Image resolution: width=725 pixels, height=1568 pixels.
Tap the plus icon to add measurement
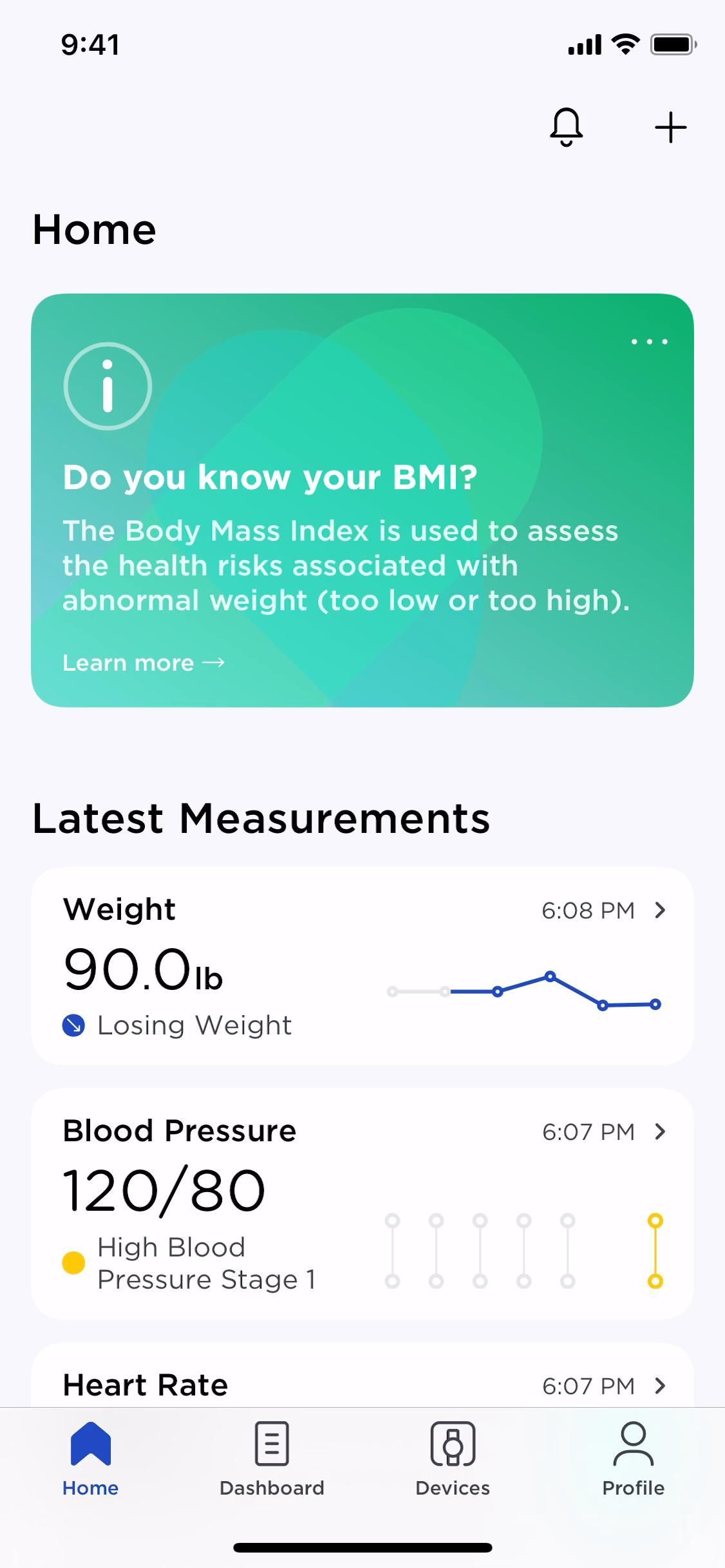pos(670,127)
